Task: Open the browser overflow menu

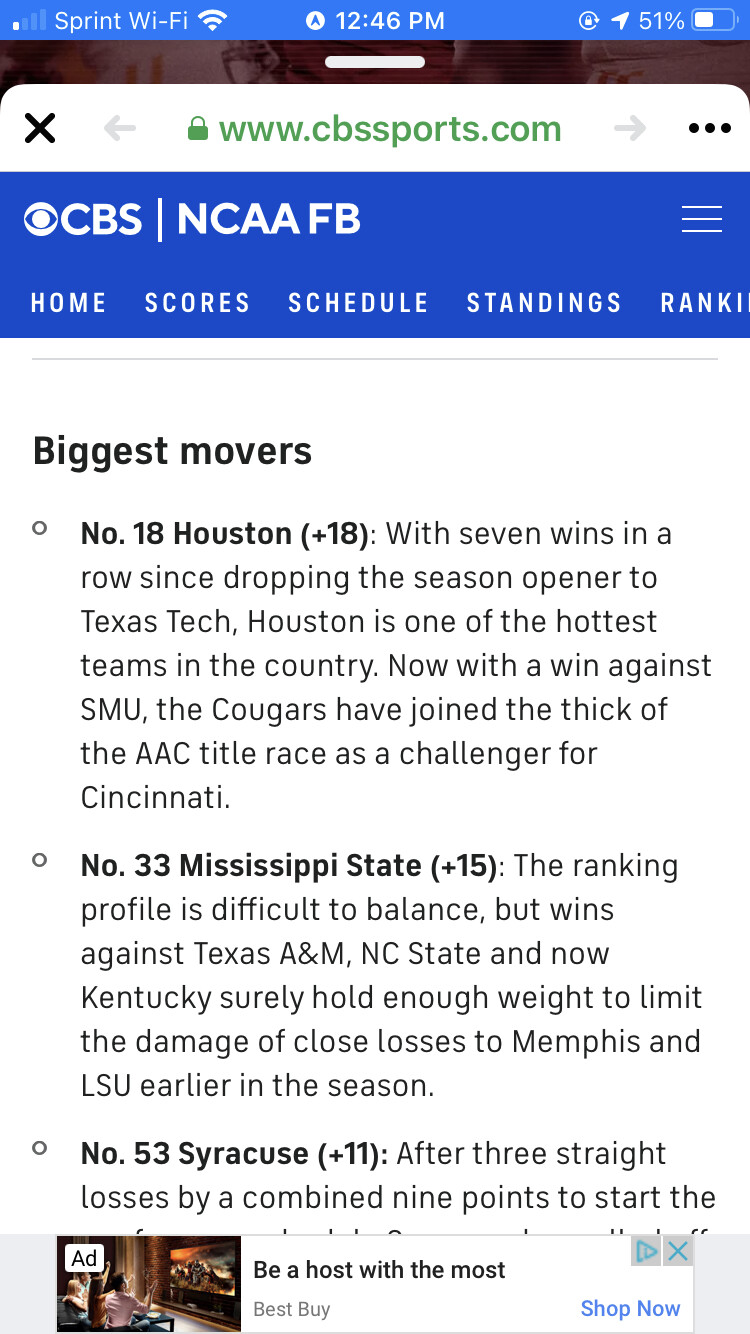Action: coord(710,129)
